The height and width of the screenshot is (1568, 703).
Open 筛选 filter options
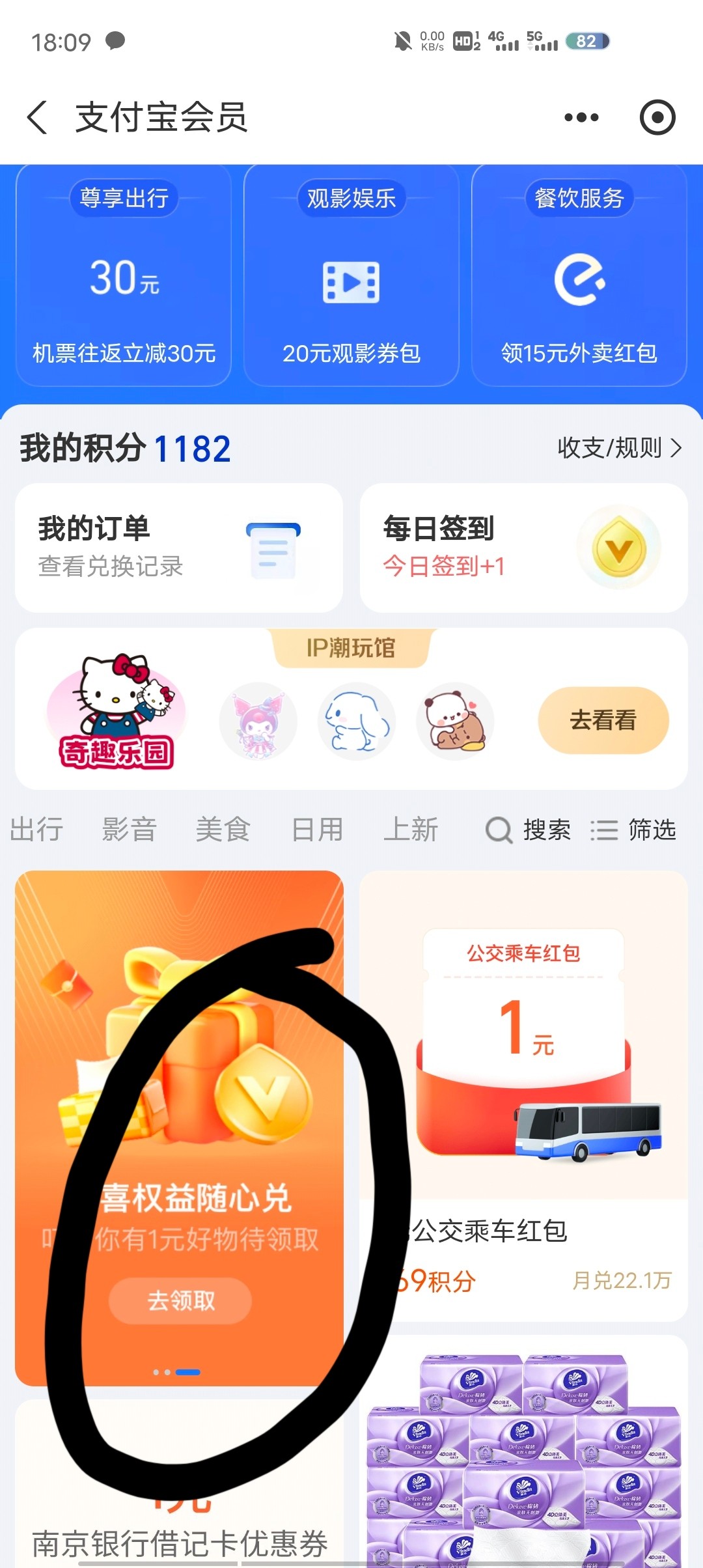[x=633, y=830]
